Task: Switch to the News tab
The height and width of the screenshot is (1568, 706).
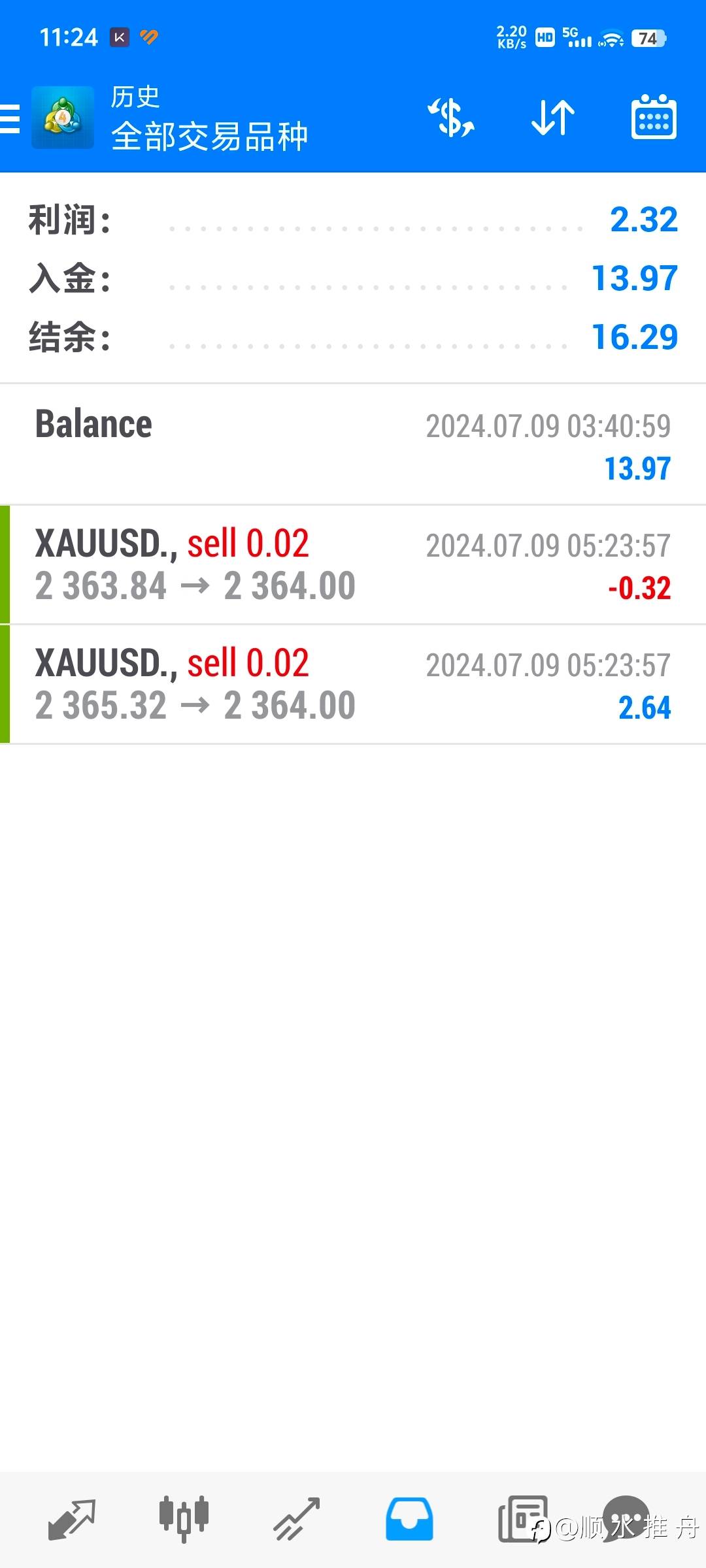Action: (521, 1518)
